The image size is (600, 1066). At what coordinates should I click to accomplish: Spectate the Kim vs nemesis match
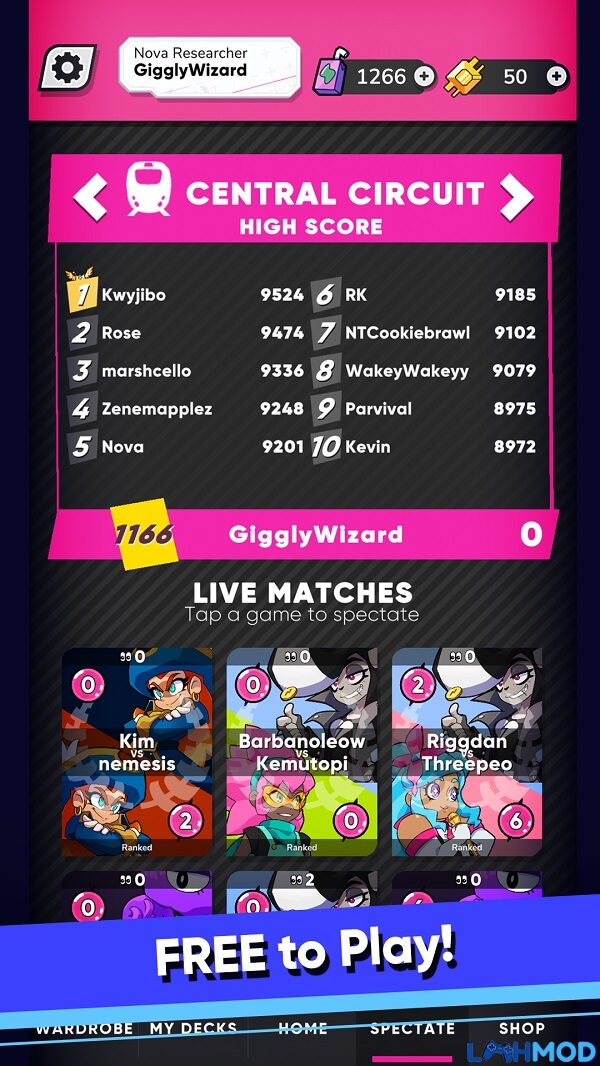(137, 752)
